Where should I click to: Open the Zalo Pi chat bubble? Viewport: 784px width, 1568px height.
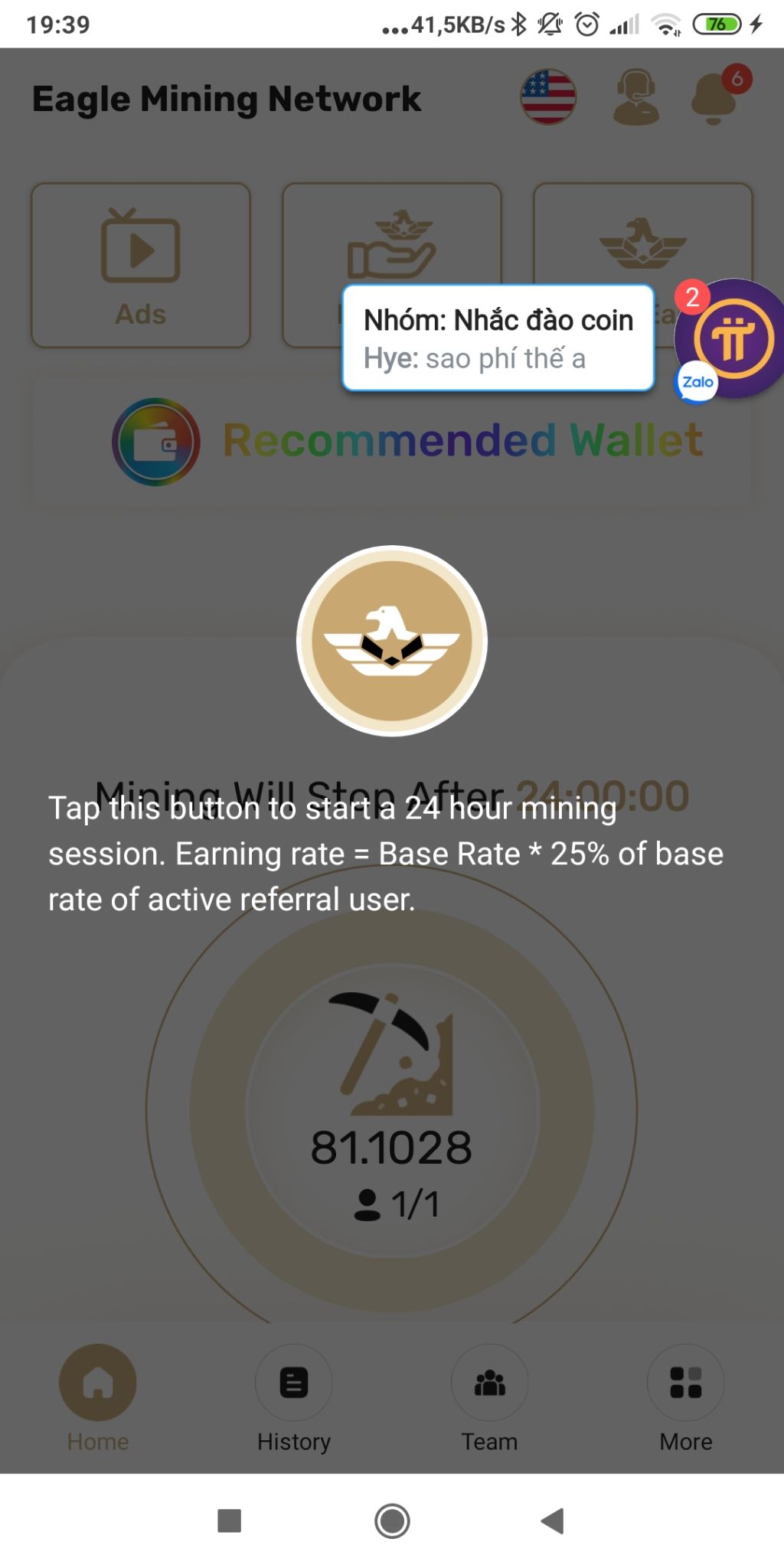click(x=733, y=339)
